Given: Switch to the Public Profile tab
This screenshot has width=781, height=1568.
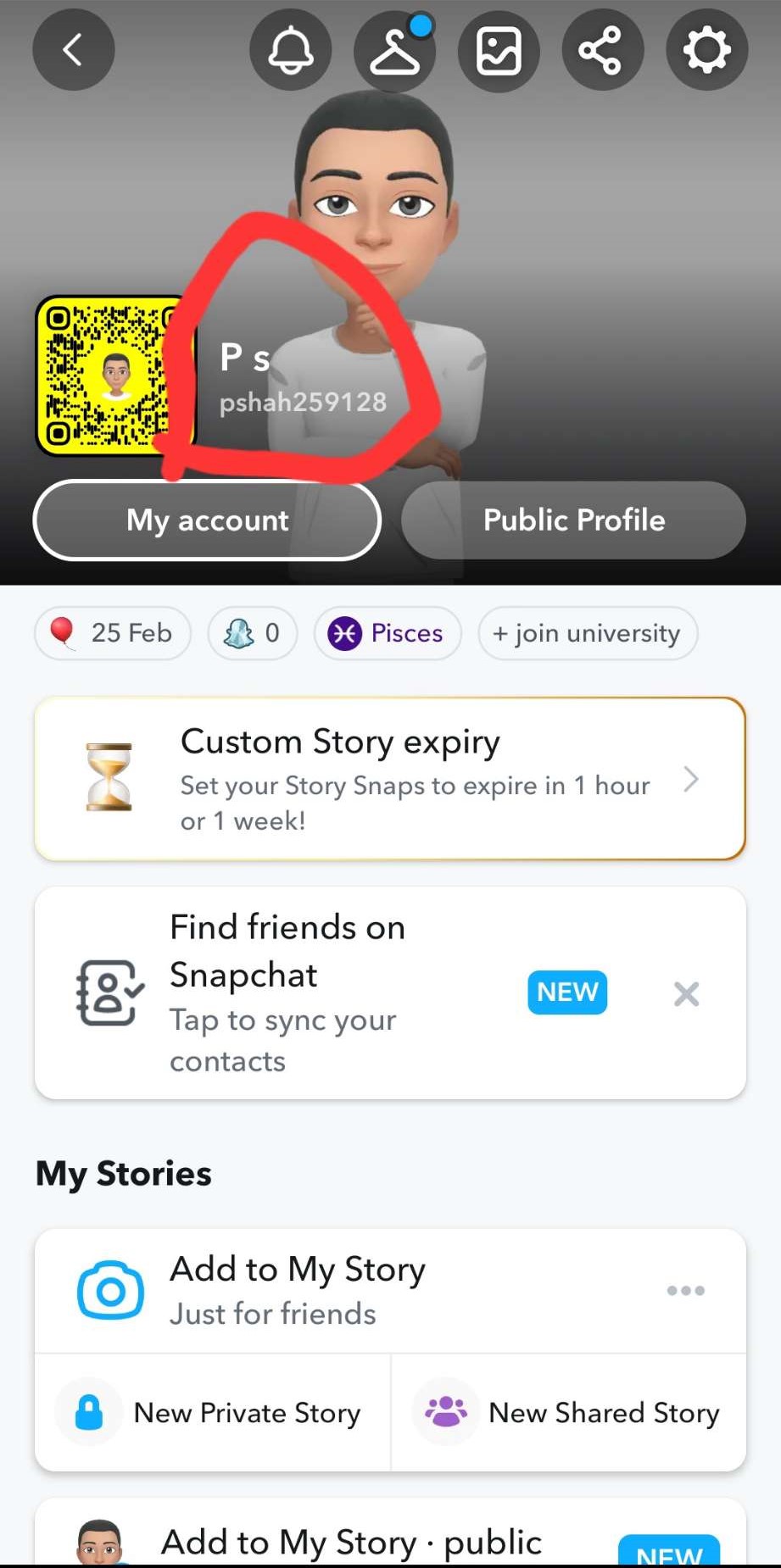Looking at the screenshot, I should click(x=573, y=520).
